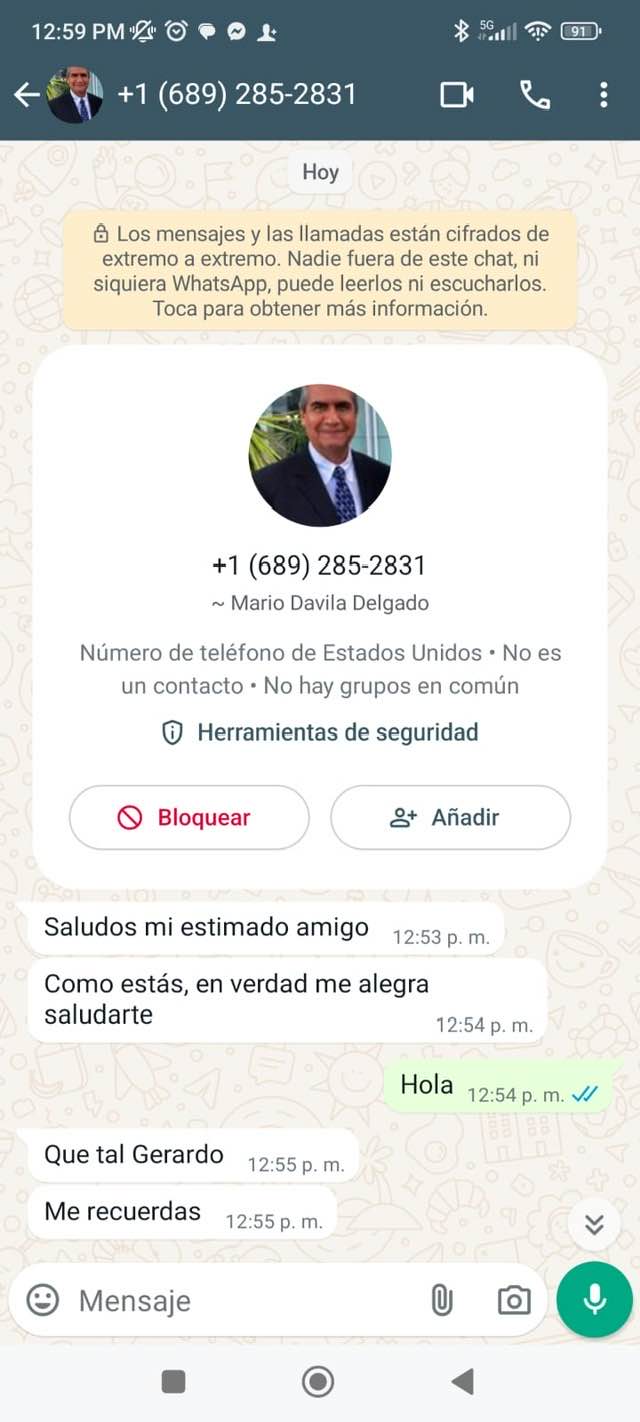This screenshot has height=1422, width=640.
Task: Record a voice message with the microphone
Action: pyautogui.click(x=595, y=1299)
